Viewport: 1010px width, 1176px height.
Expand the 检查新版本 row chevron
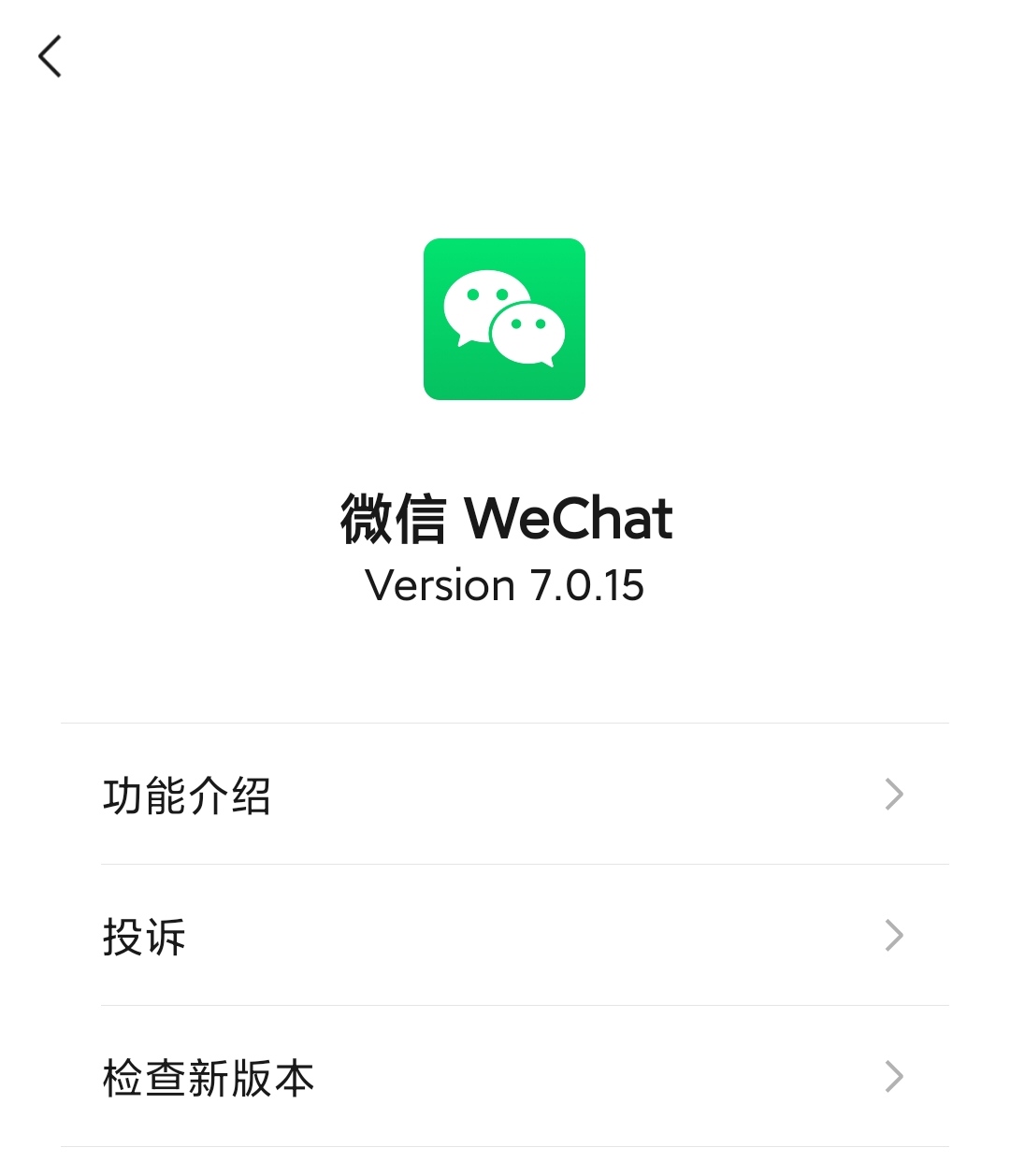[894, 1079]
